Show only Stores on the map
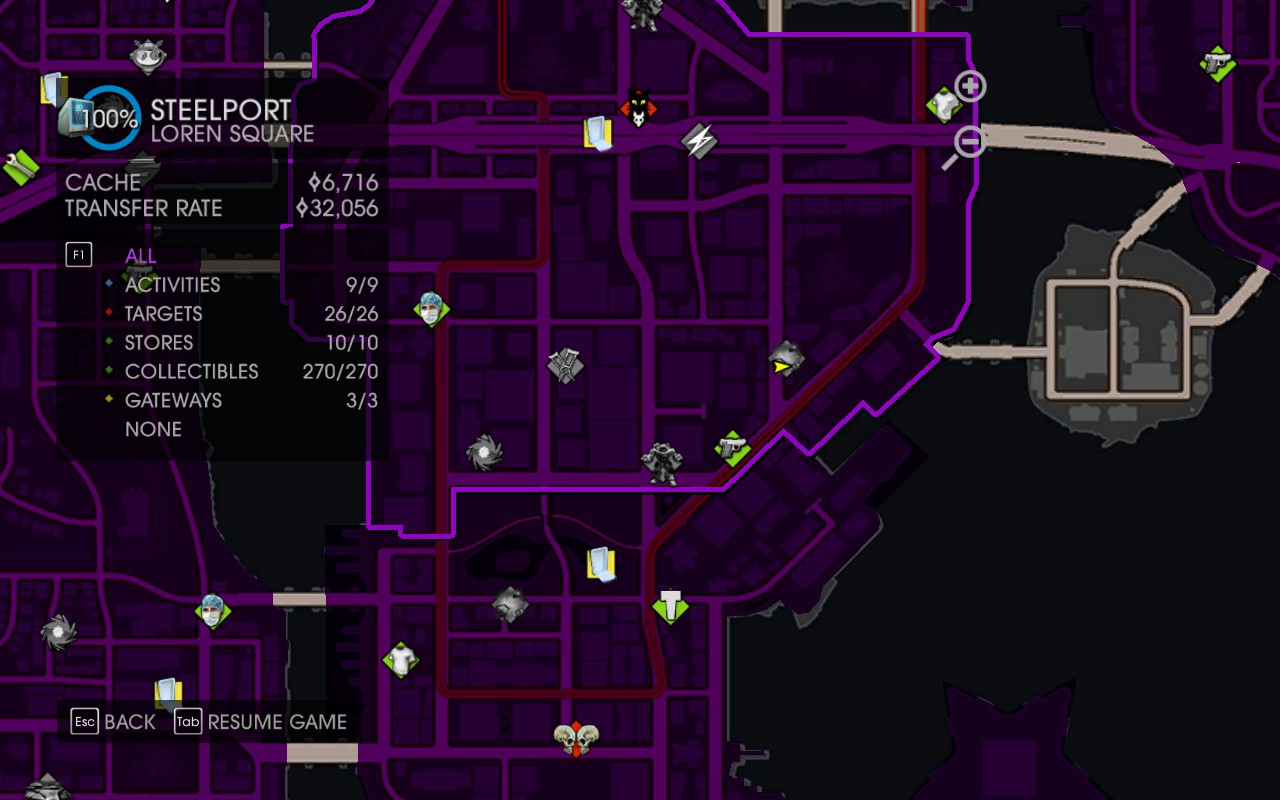Viewport: 1280px width, 800px height. point(159,343)
